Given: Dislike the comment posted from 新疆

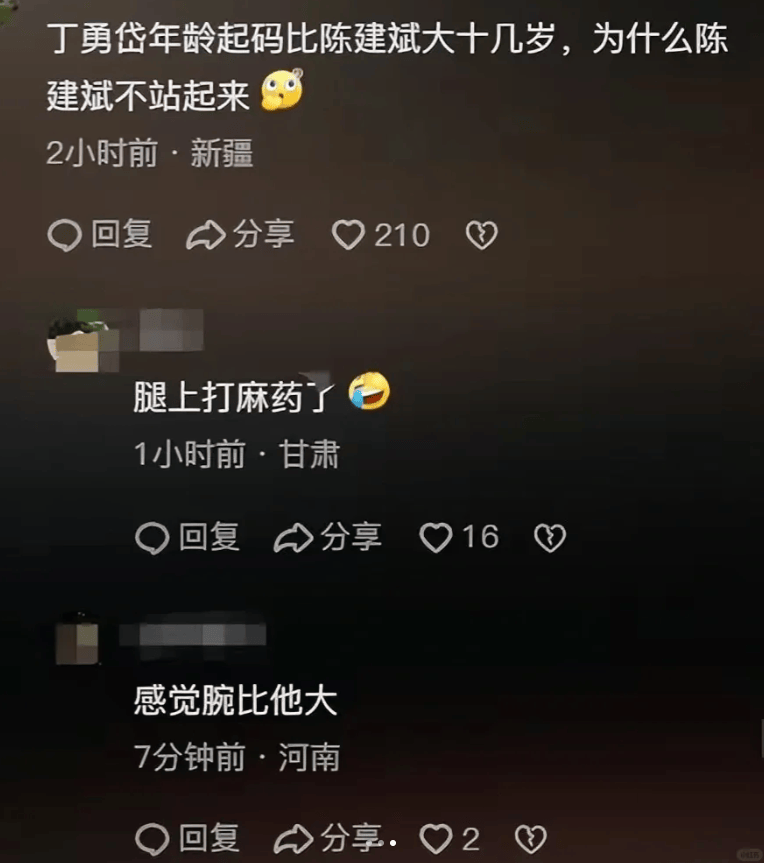Looking at the screenshot, I should click(x=481, y=236).
